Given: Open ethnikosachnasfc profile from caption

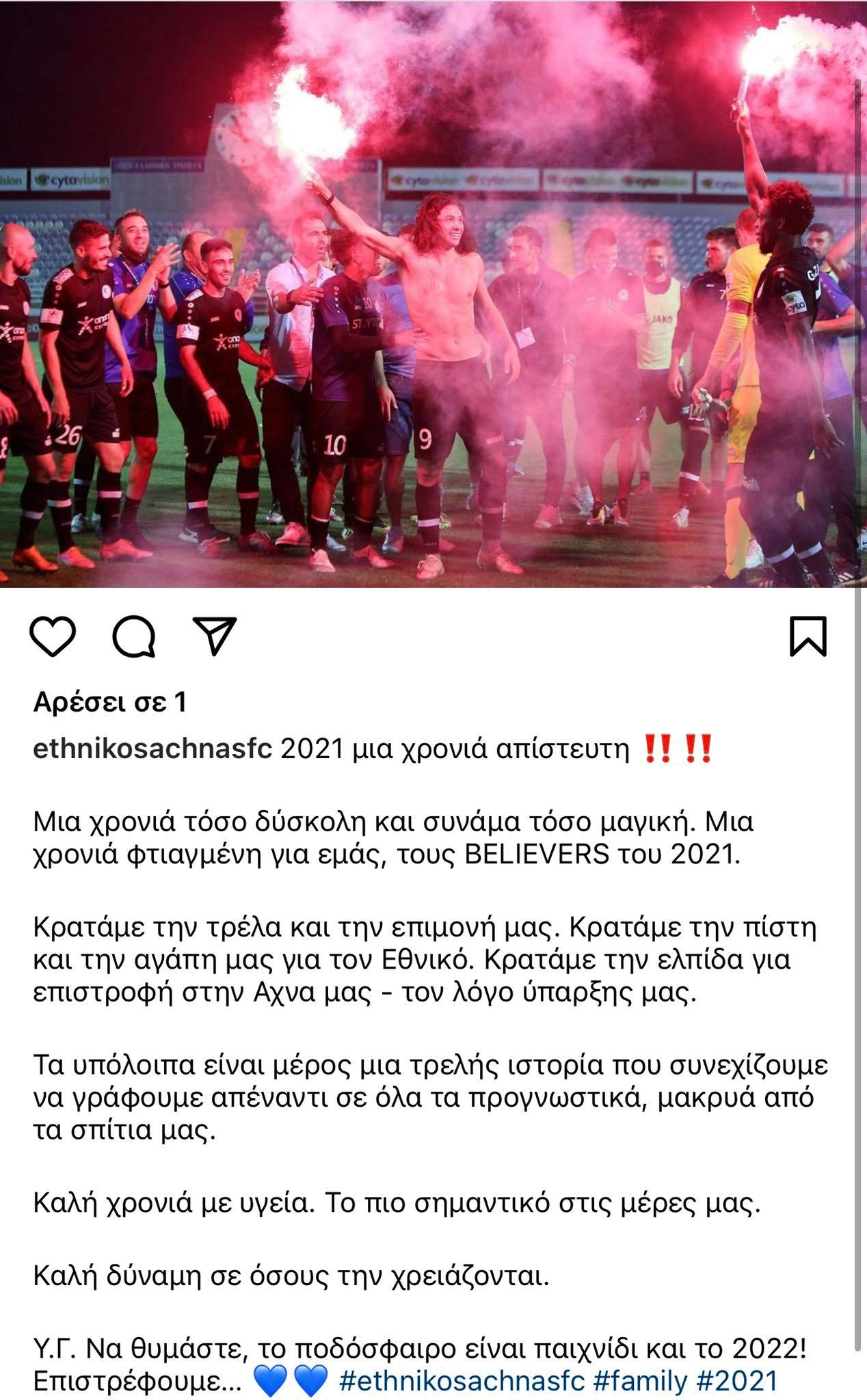Looking at the screenshot, I should (152, 749).
